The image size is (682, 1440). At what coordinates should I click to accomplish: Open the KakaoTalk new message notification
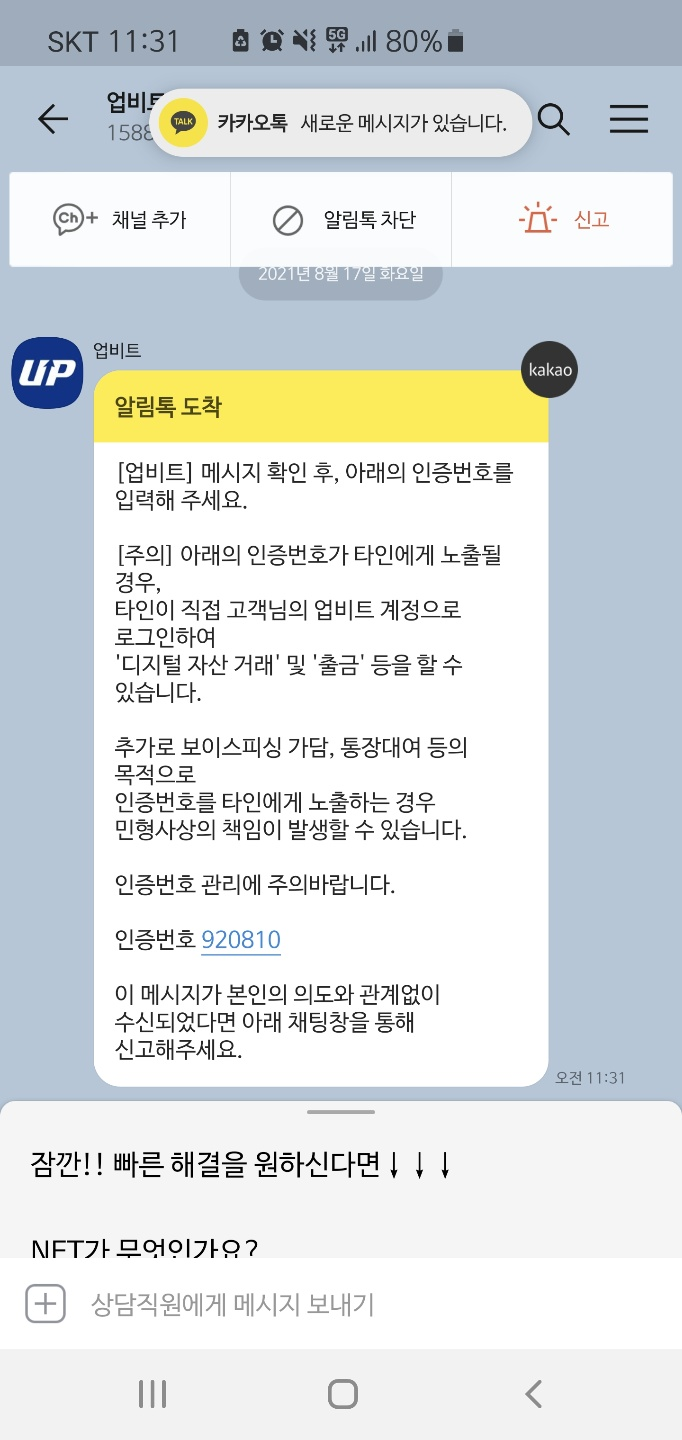coord(340,123)
